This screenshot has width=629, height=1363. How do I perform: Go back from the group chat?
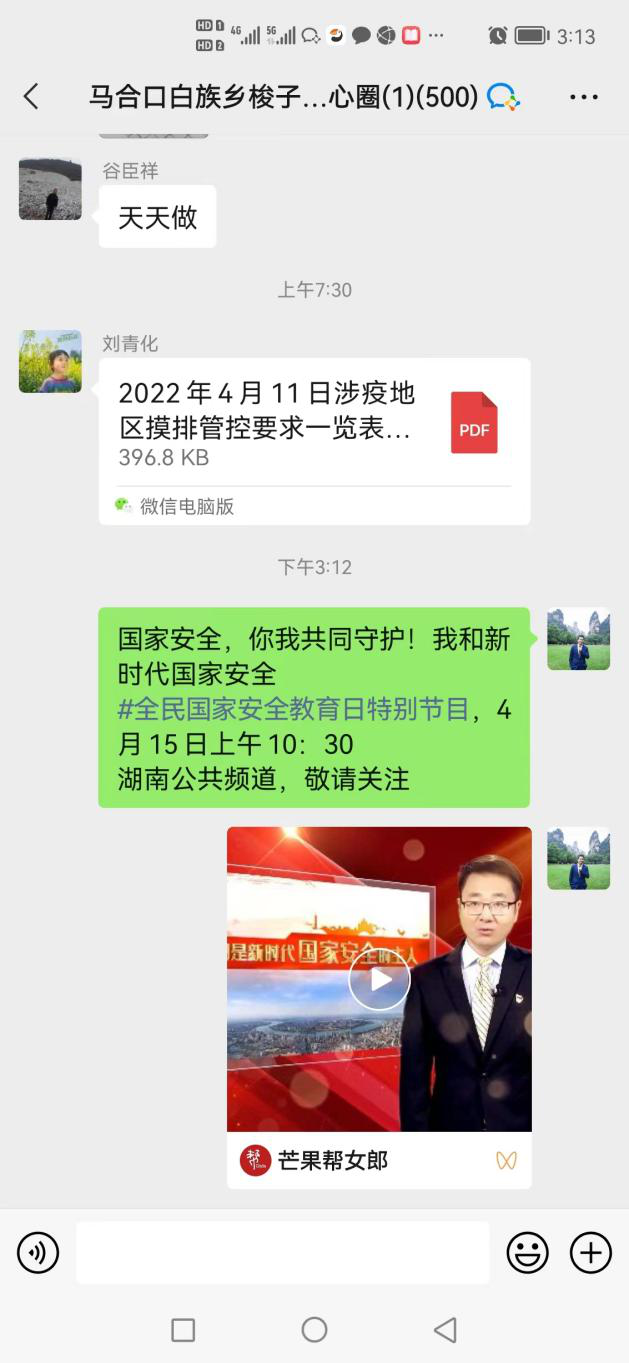tap(31, 96)
